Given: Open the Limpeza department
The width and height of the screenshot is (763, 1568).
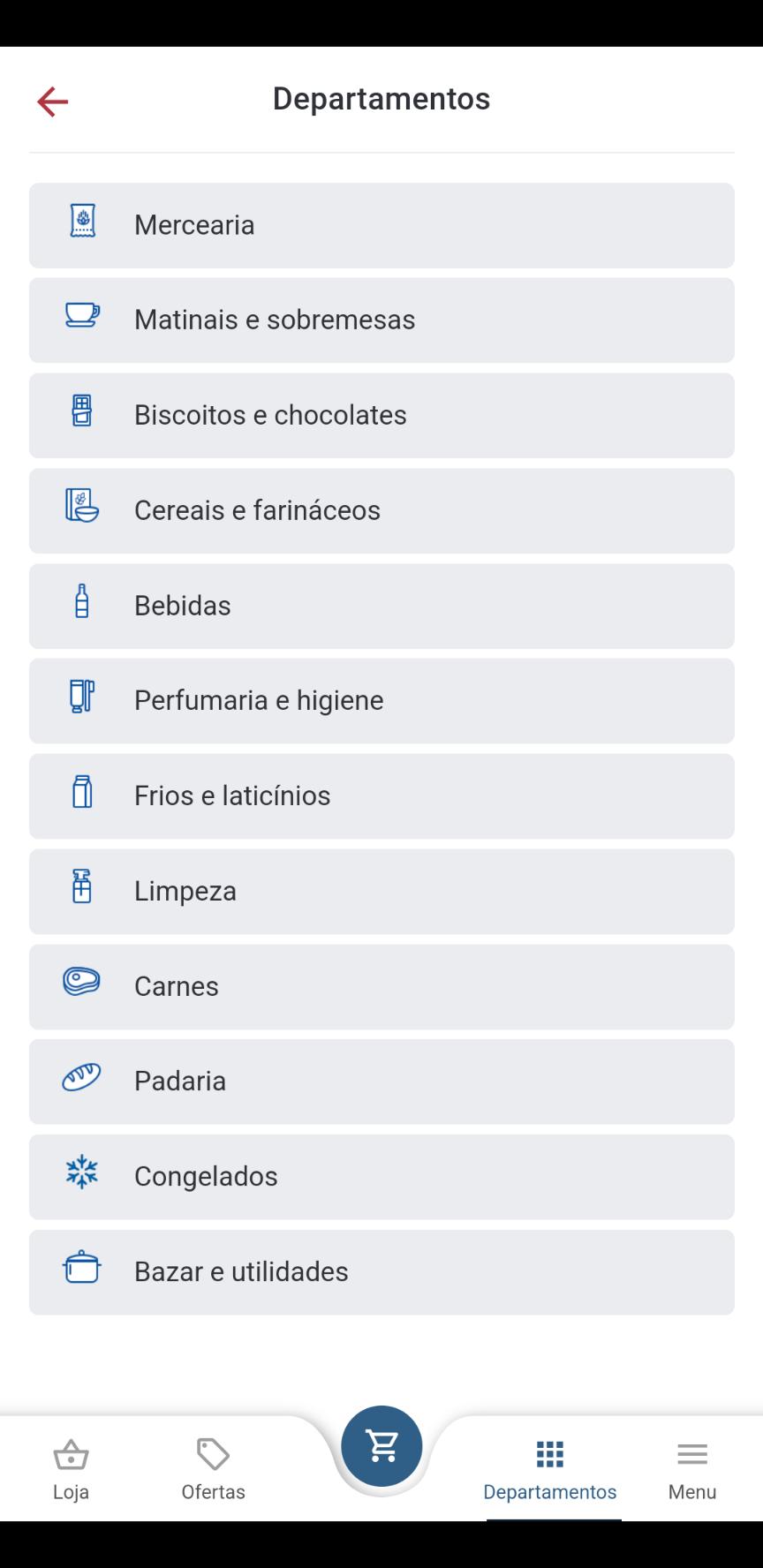Looking at the screenshot, I should [x=381, y=891].
